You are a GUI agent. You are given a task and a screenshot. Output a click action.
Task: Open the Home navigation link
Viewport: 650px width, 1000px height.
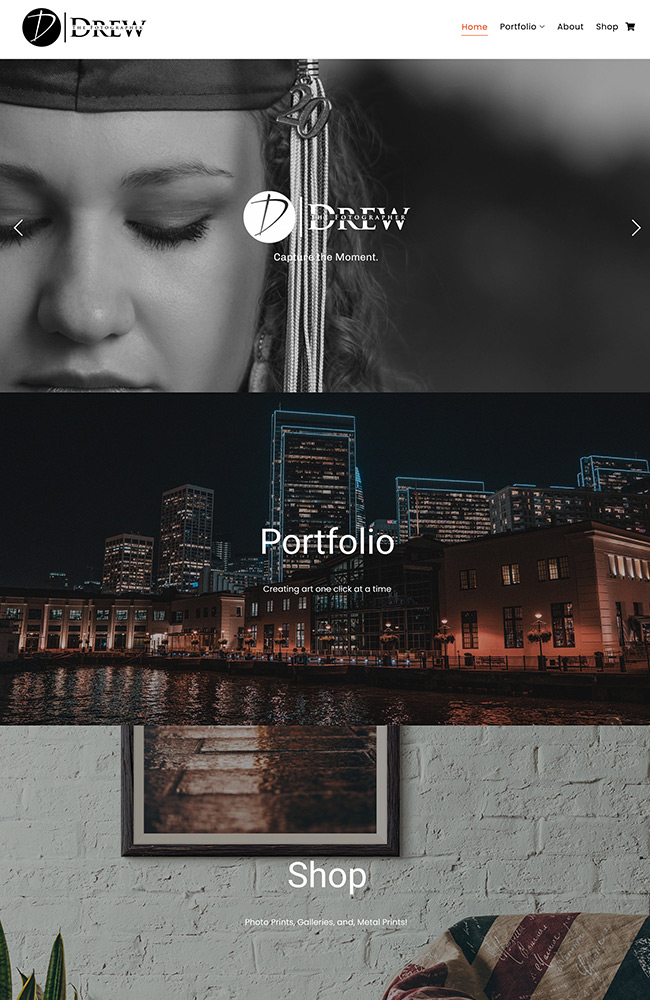[474, 27]
